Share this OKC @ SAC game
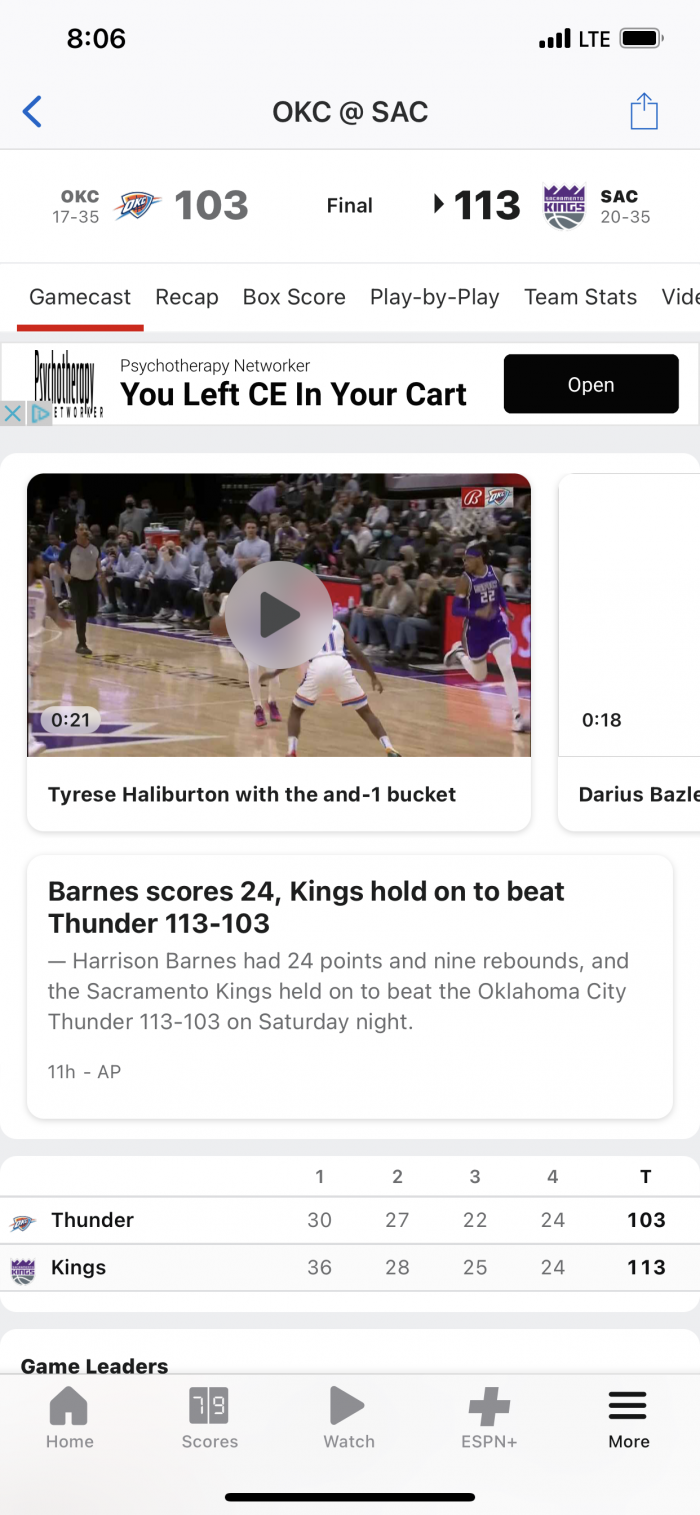The width and height of the screenshot is (700, 1515). tap(644, 111)
